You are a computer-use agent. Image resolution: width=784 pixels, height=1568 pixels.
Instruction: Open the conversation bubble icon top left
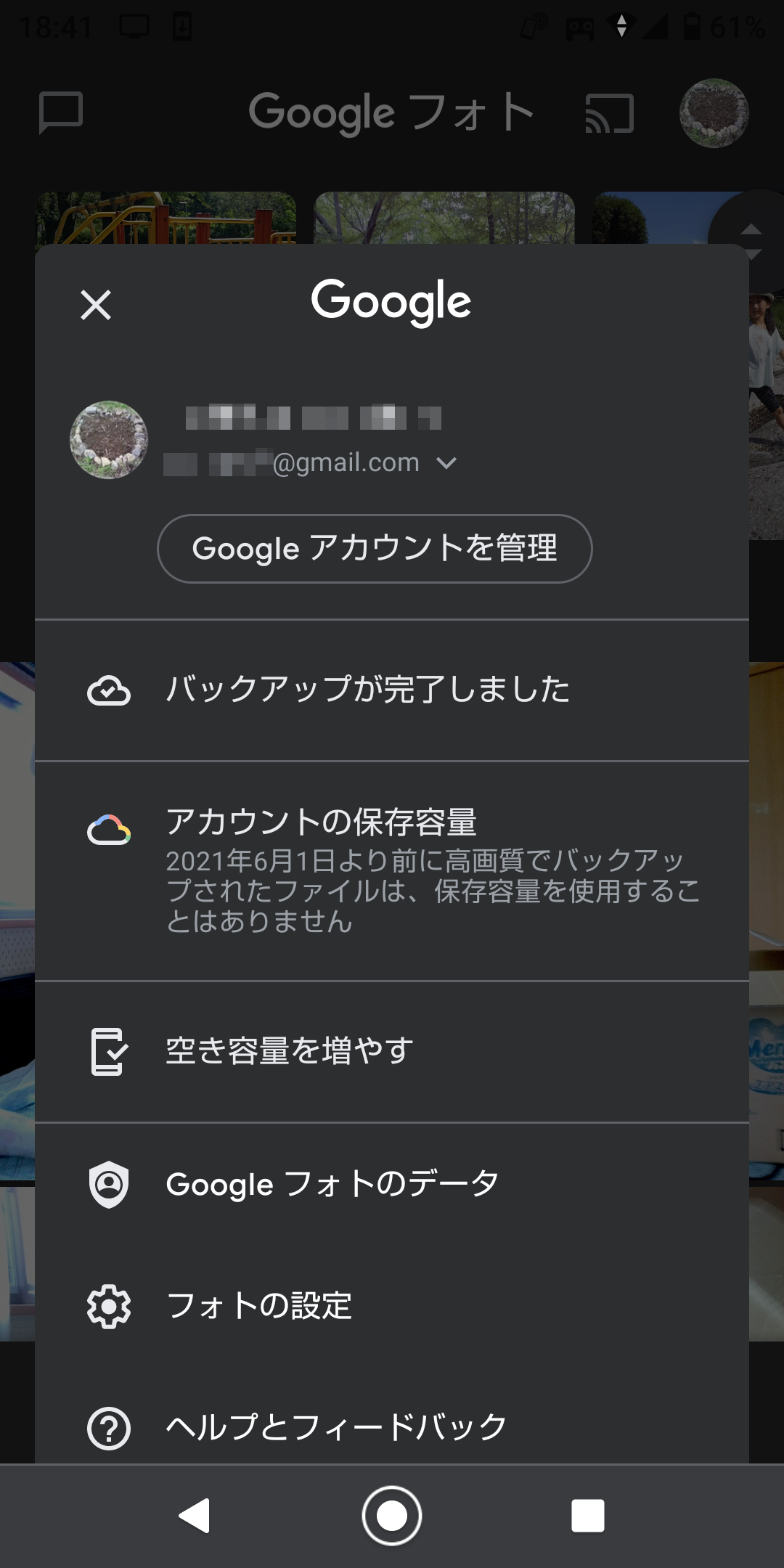click(x=61, y=114)
